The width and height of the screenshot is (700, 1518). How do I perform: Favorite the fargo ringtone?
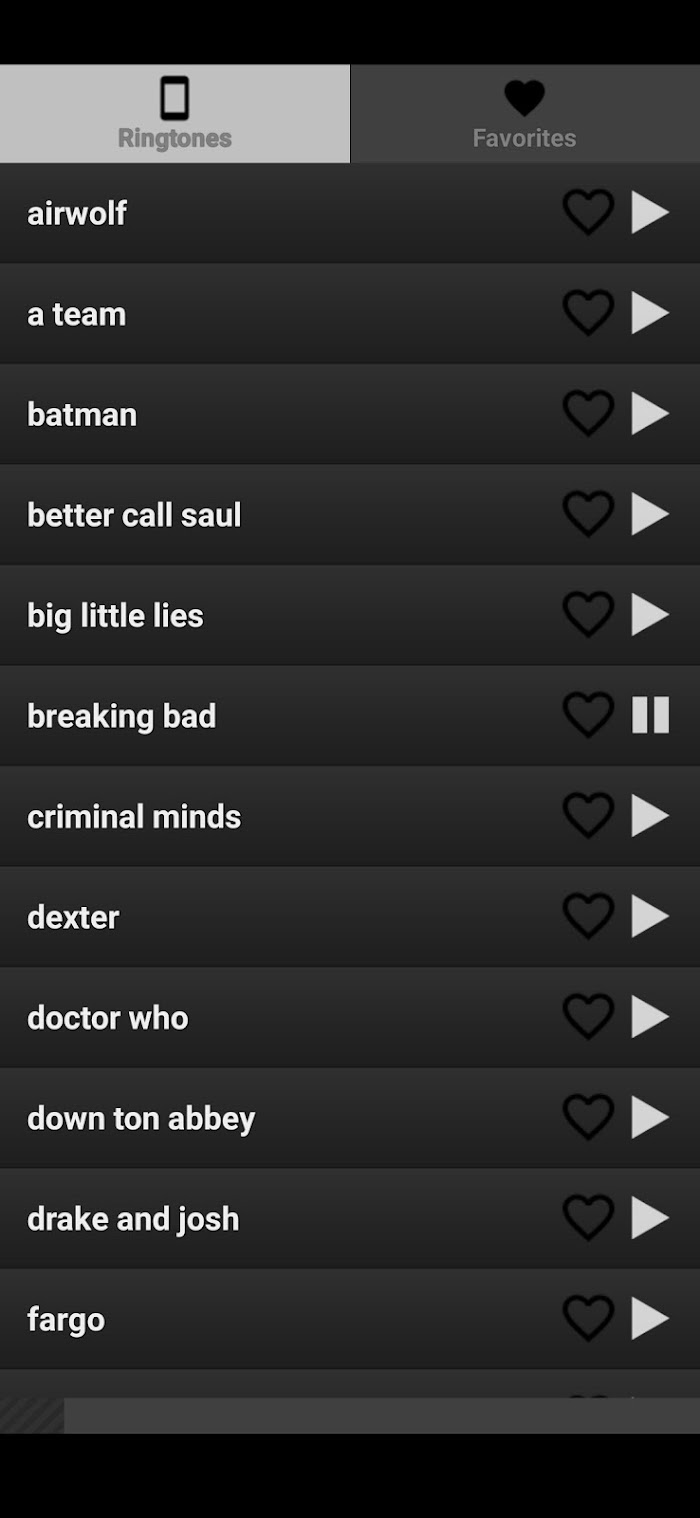pos(588,1318)
